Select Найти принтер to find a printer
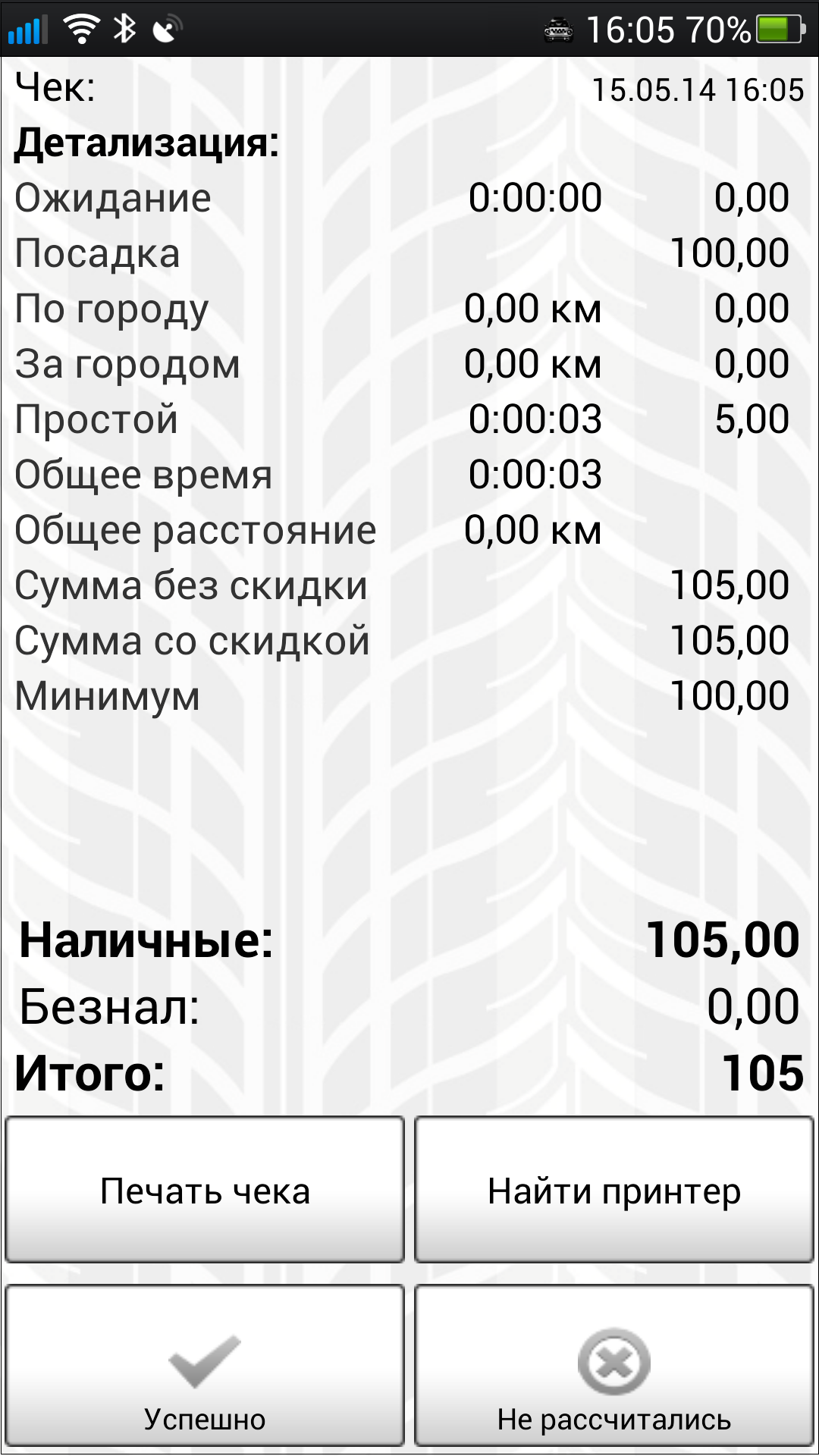The width and height of the screenshot is (819, 1456). click(x=614, y=1190)
